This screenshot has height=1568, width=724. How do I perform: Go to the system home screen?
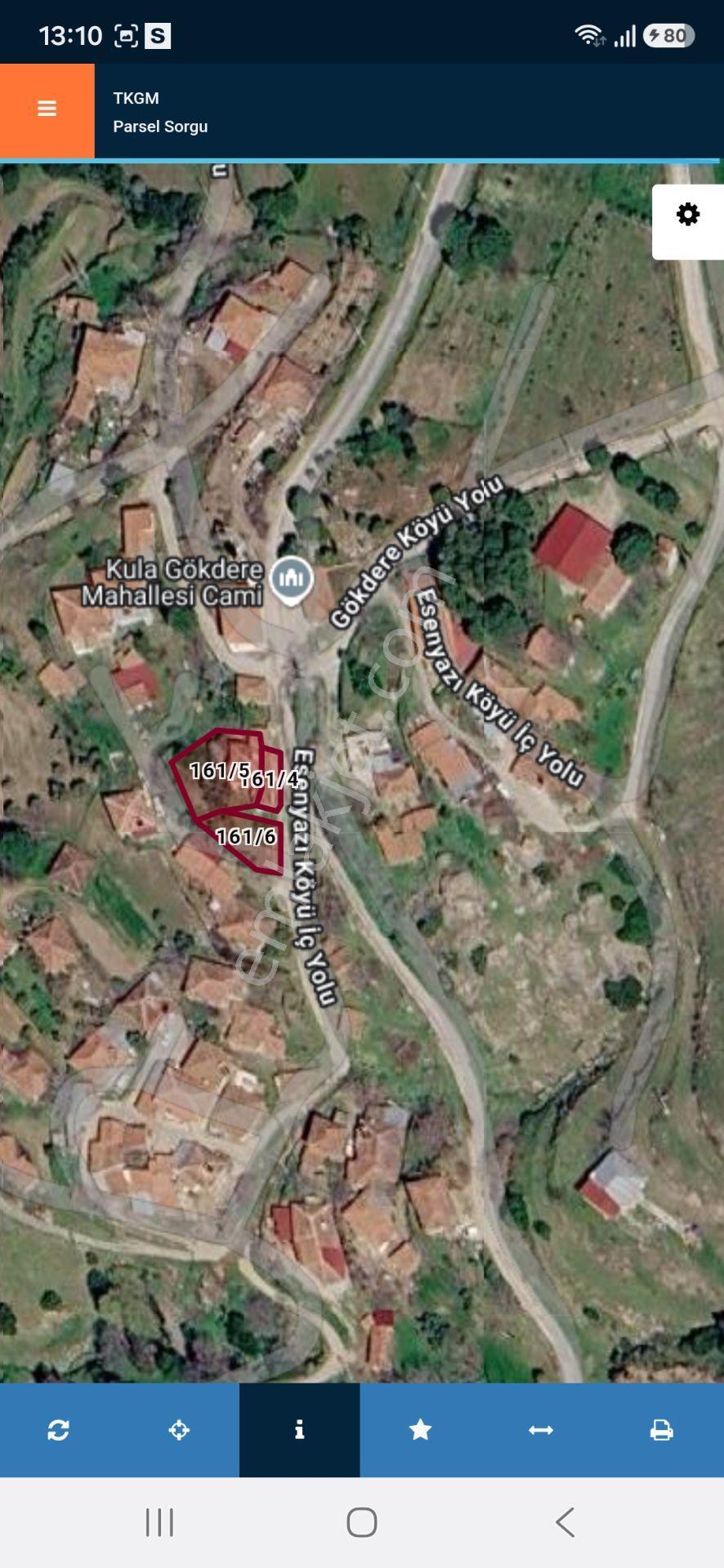(362, 1522)
